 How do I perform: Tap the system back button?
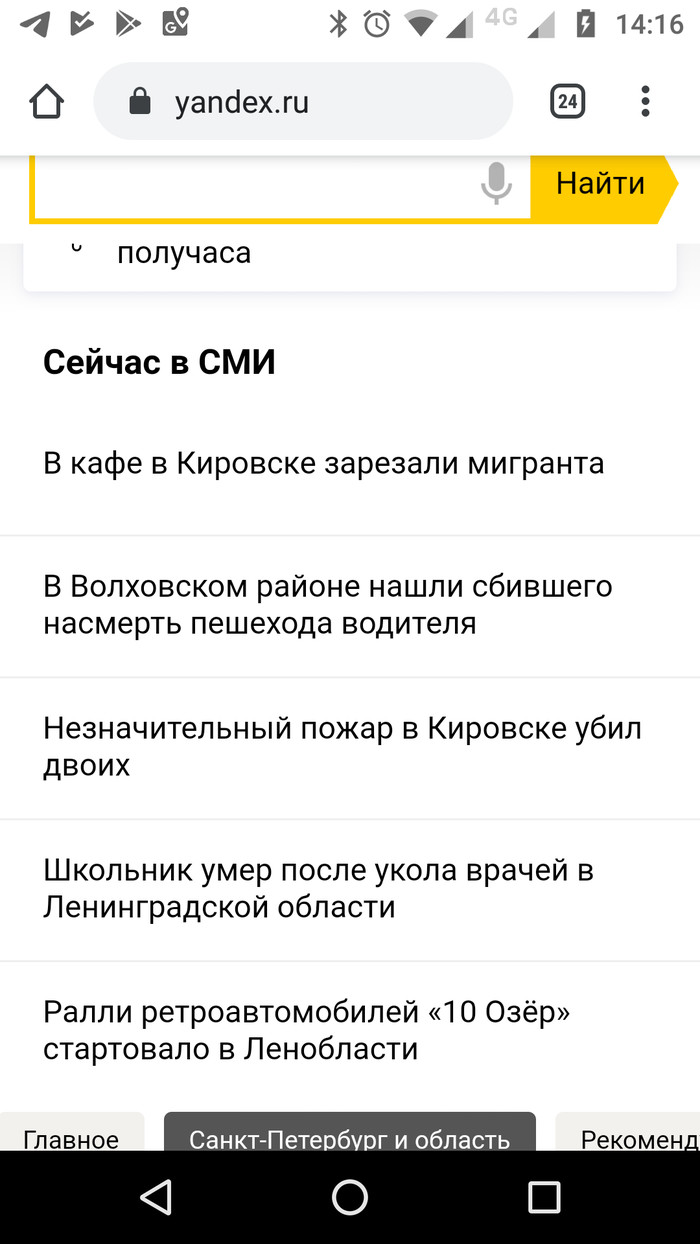156,1197
